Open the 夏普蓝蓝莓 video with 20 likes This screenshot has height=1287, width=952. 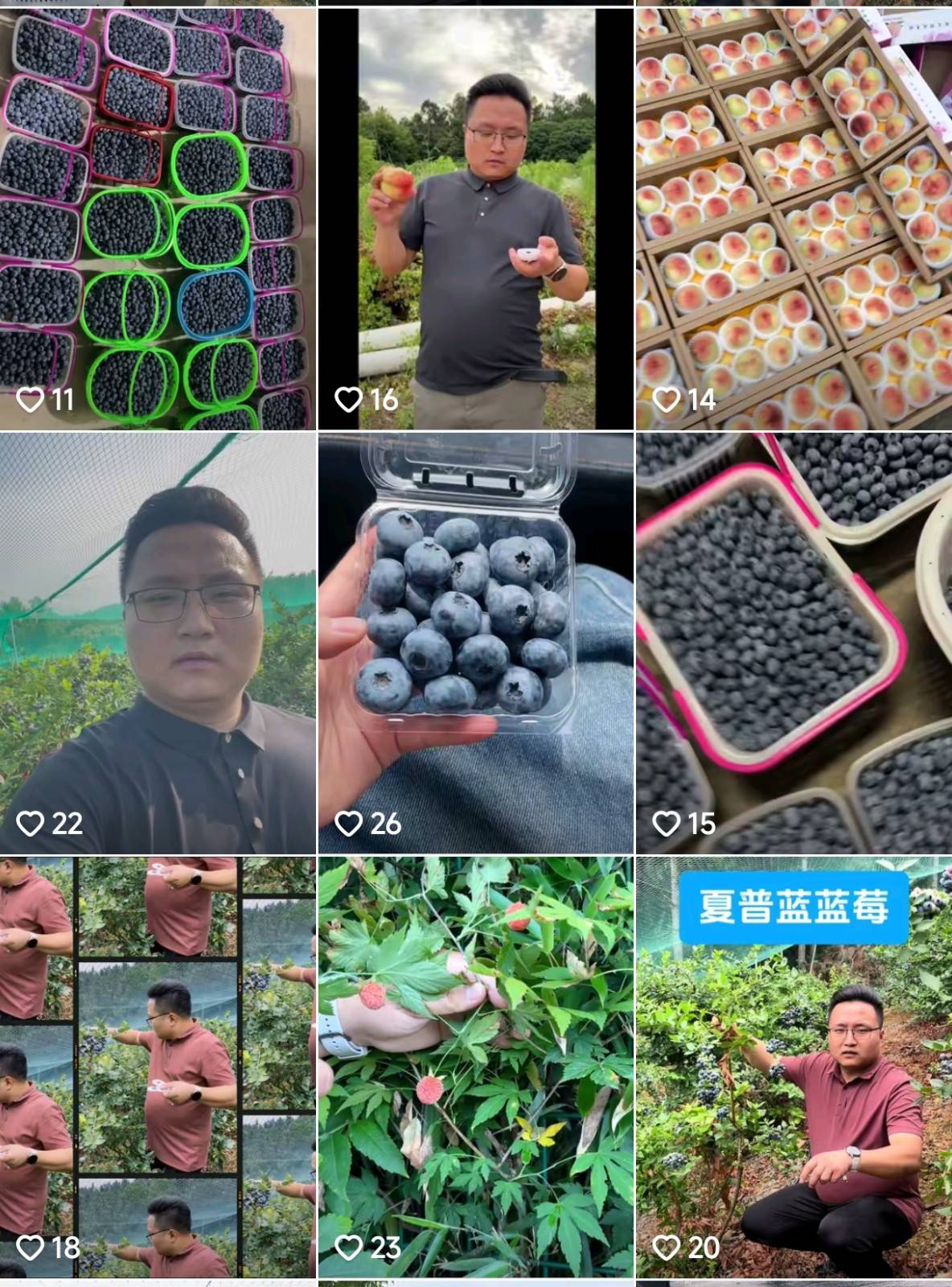pyautogui.click(x=794, y=1067)
